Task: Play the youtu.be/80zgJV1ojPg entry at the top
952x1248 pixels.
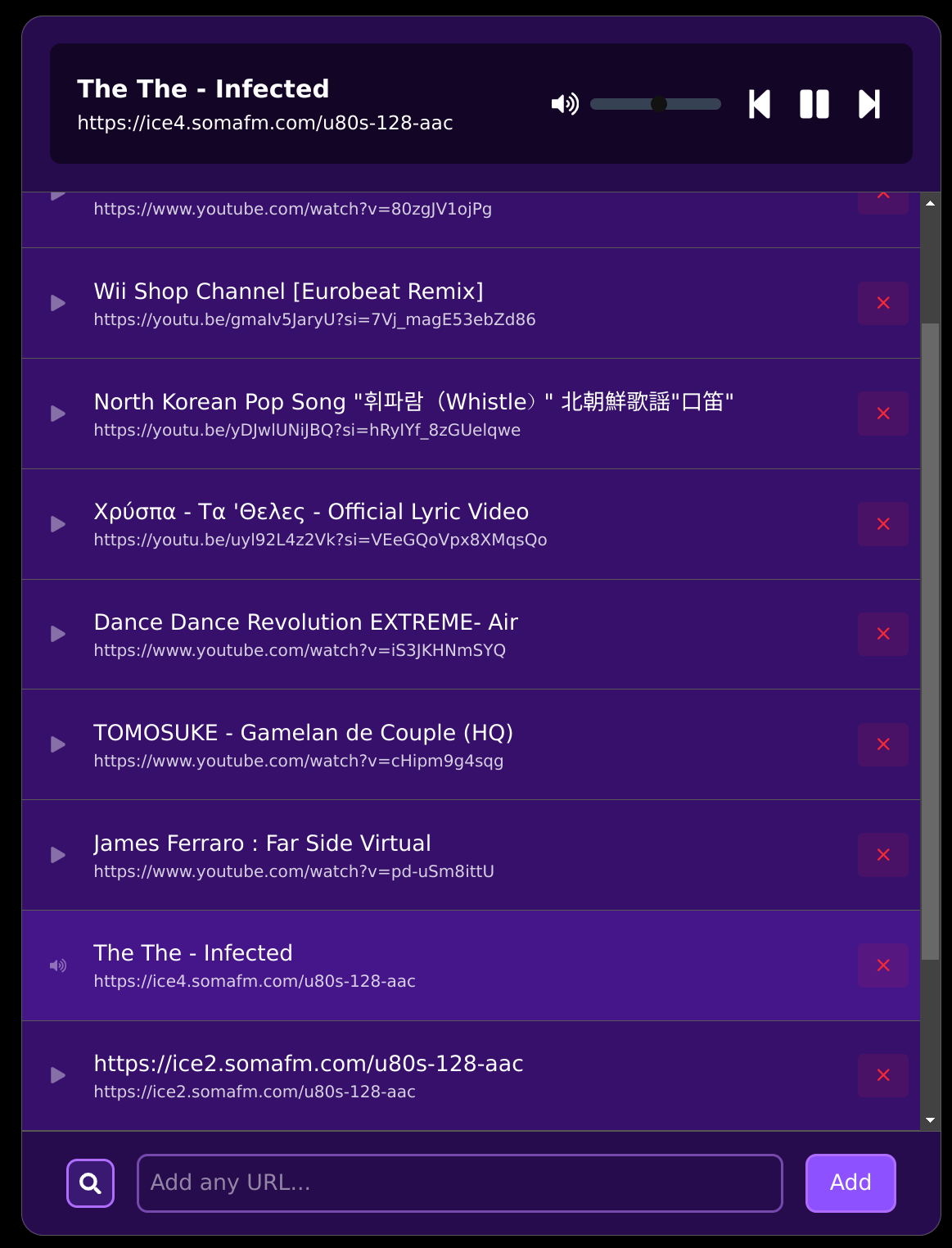Action: pos(57,195)
